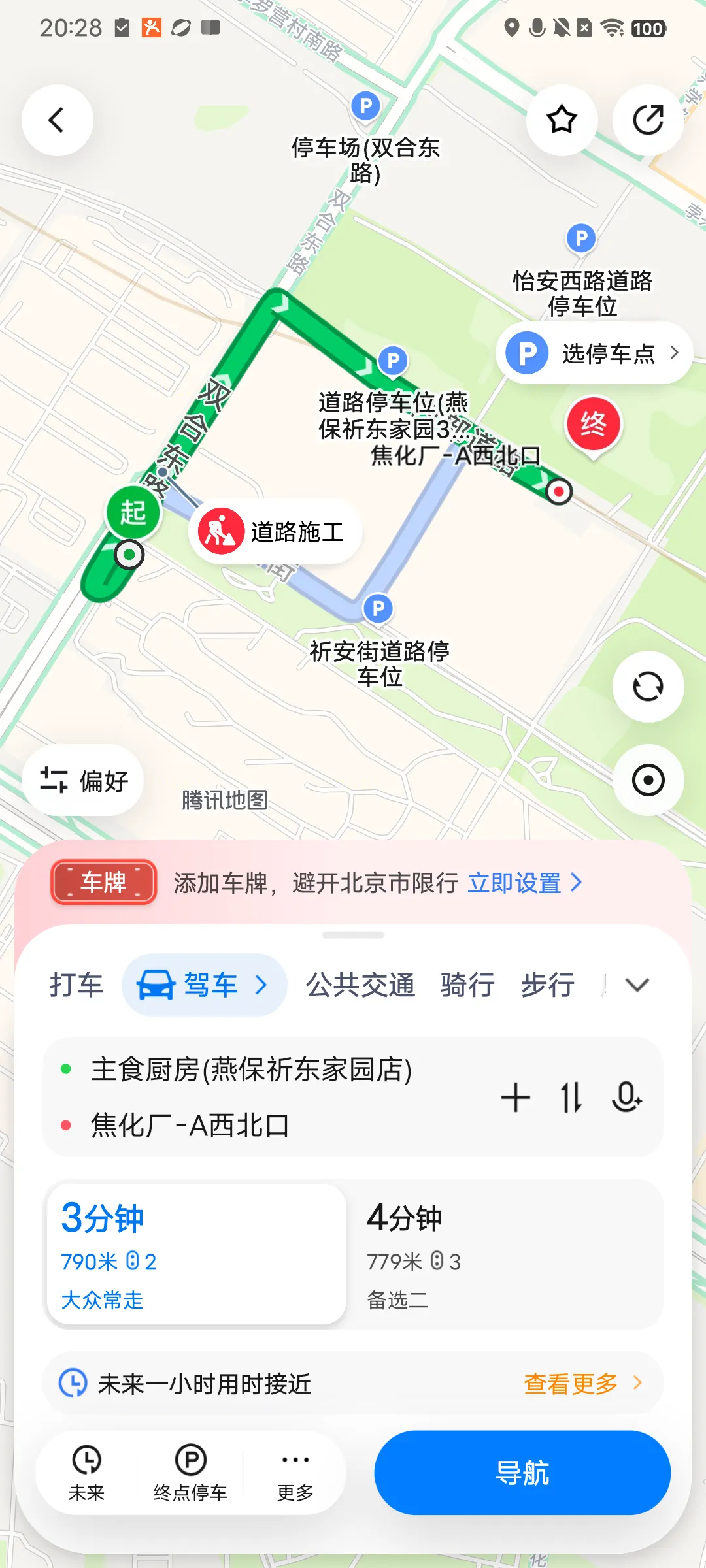Edit the destination 焦化厂-A西北口
Viewport: 706px width, 1568px height.
click(190, 1126)
